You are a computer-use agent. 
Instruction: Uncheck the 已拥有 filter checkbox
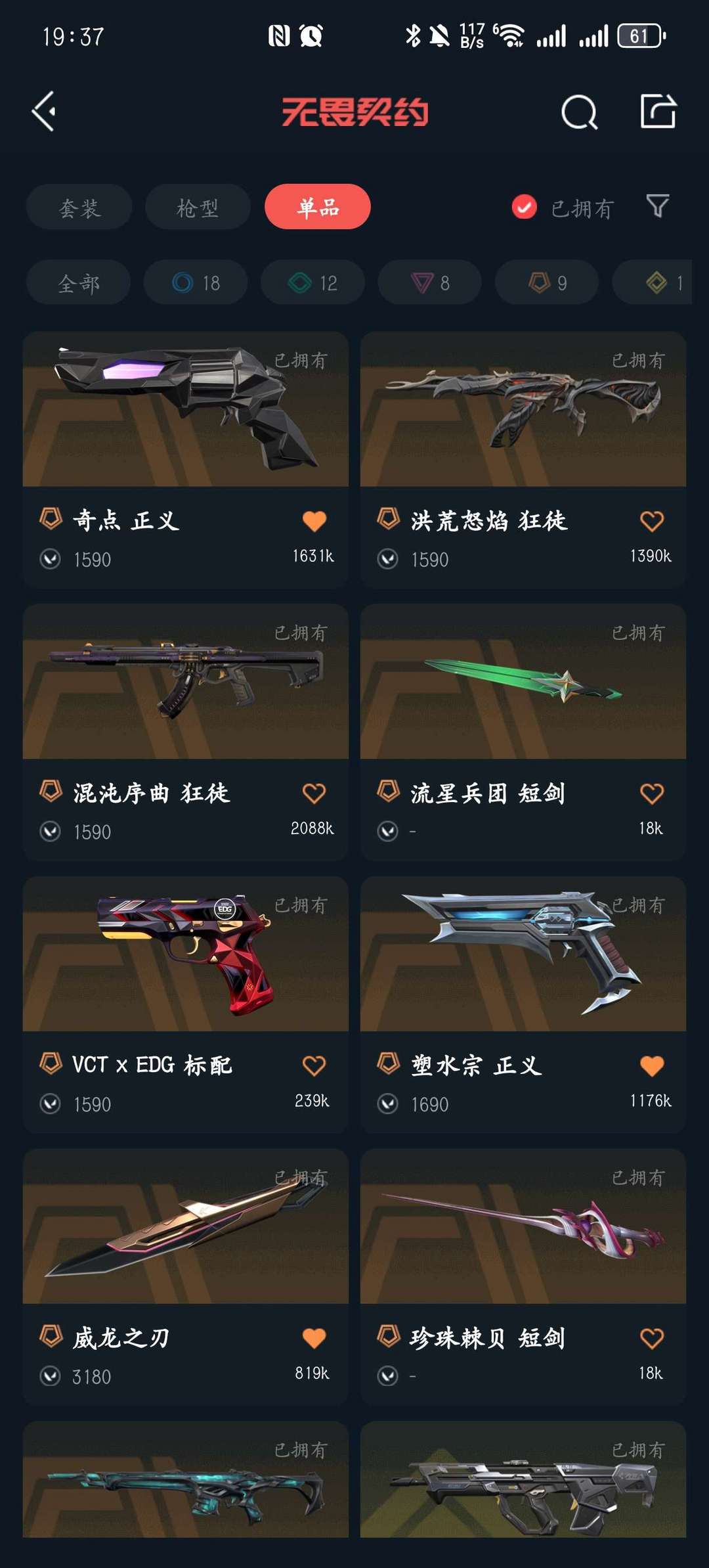click(524, 208)
